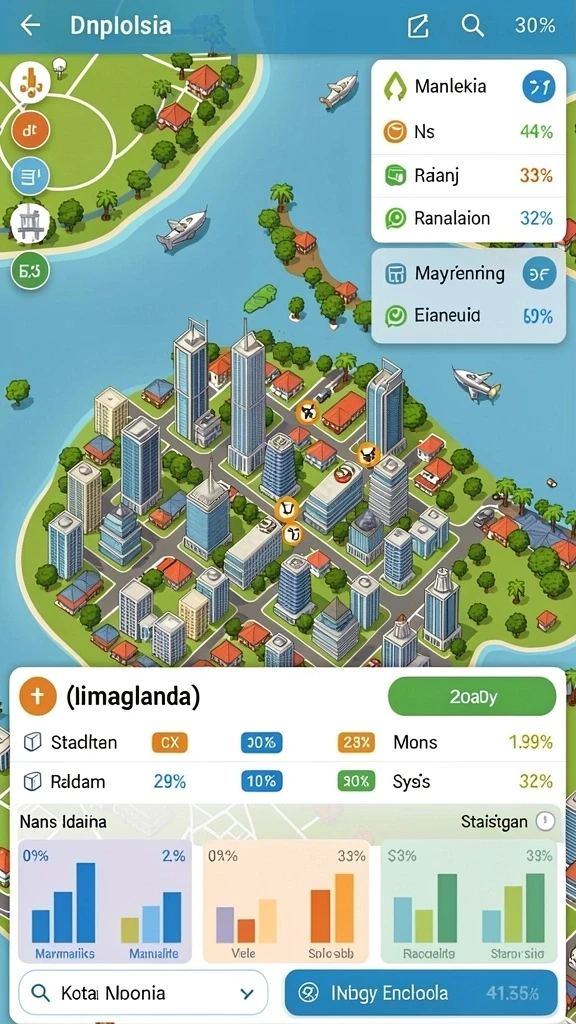Select the Ns 44% row
The image size is (576, 1024).
(468, 132)
